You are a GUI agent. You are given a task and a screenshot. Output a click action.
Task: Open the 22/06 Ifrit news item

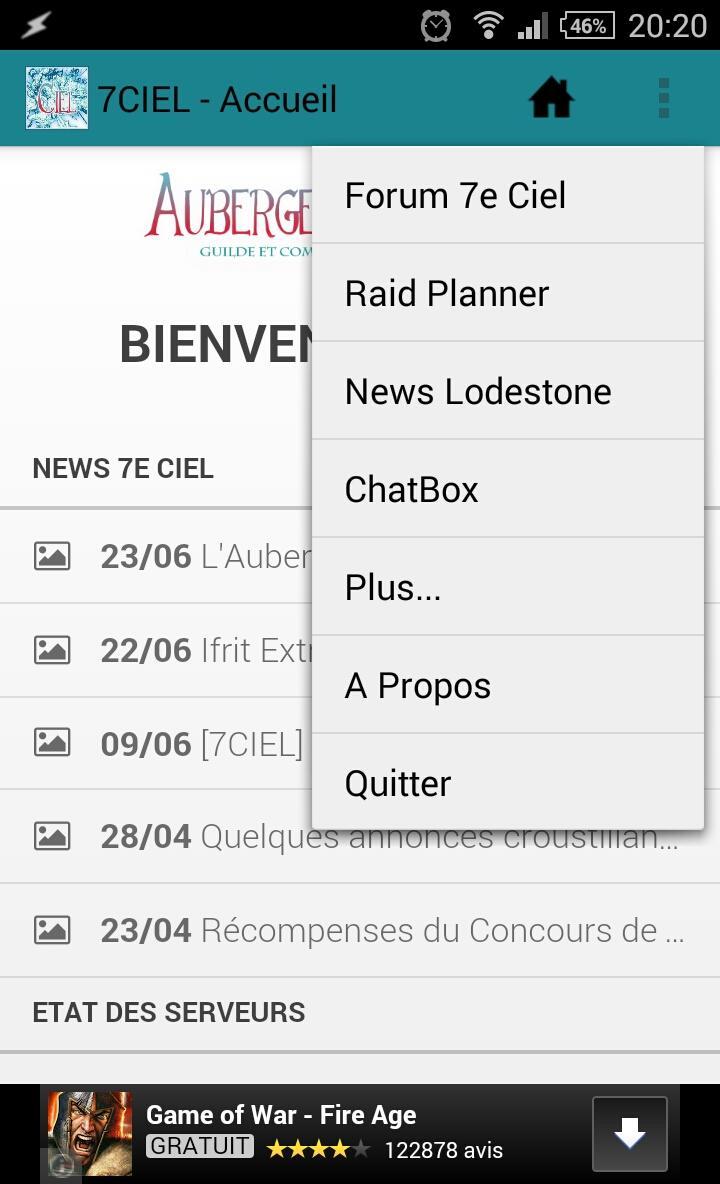click(156, 650)
